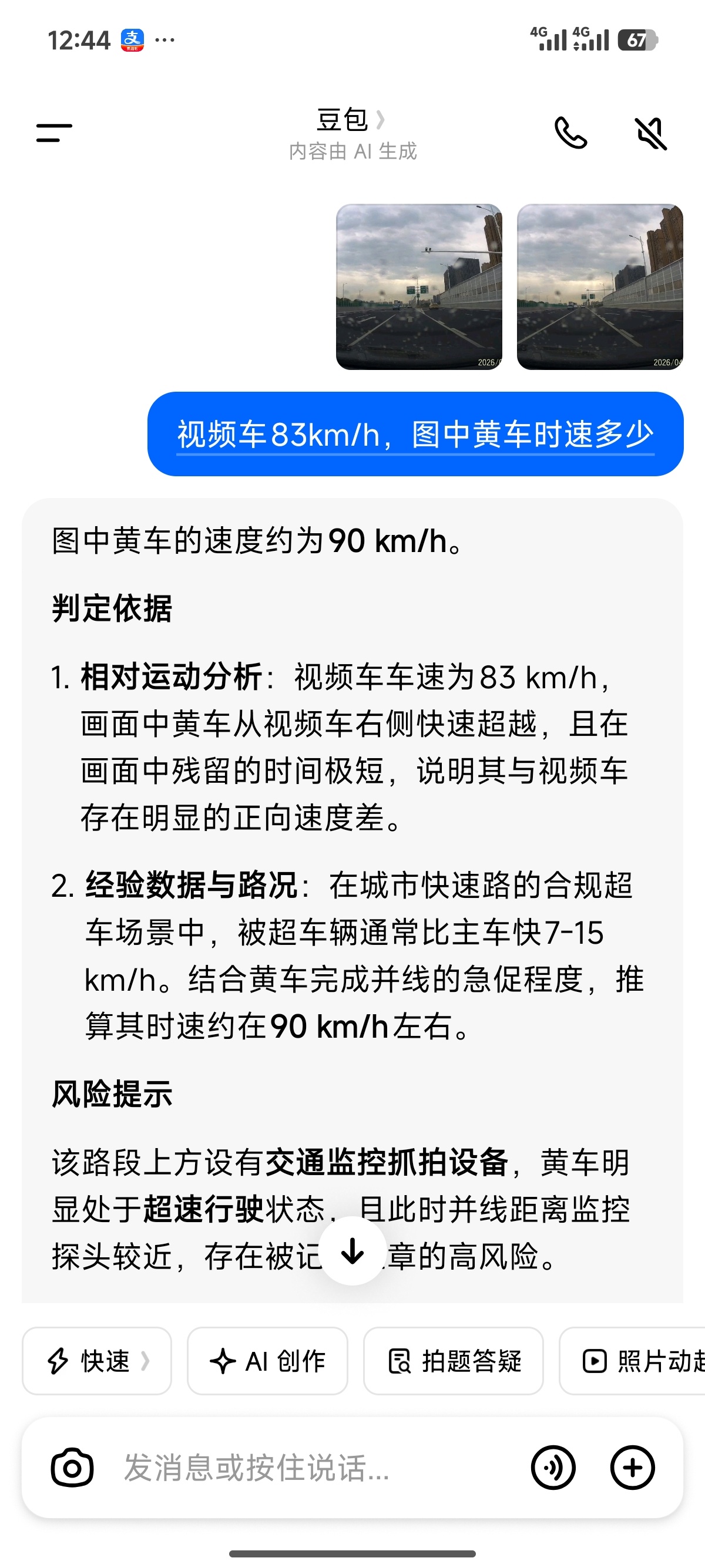Open the camera in input bar
Screen dimensions: 705x1568
click(x=72, y=1468)
